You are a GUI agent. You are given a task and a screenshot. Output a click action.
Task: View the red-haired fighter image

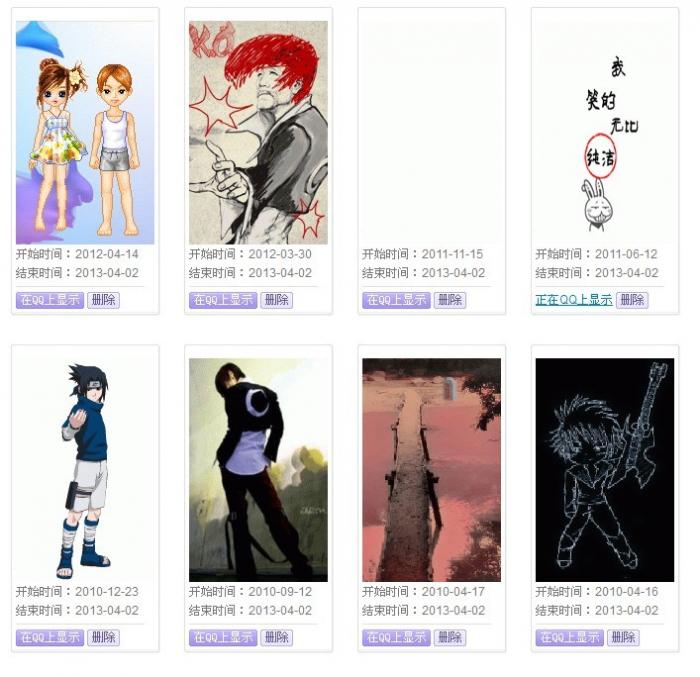(258, 132)
